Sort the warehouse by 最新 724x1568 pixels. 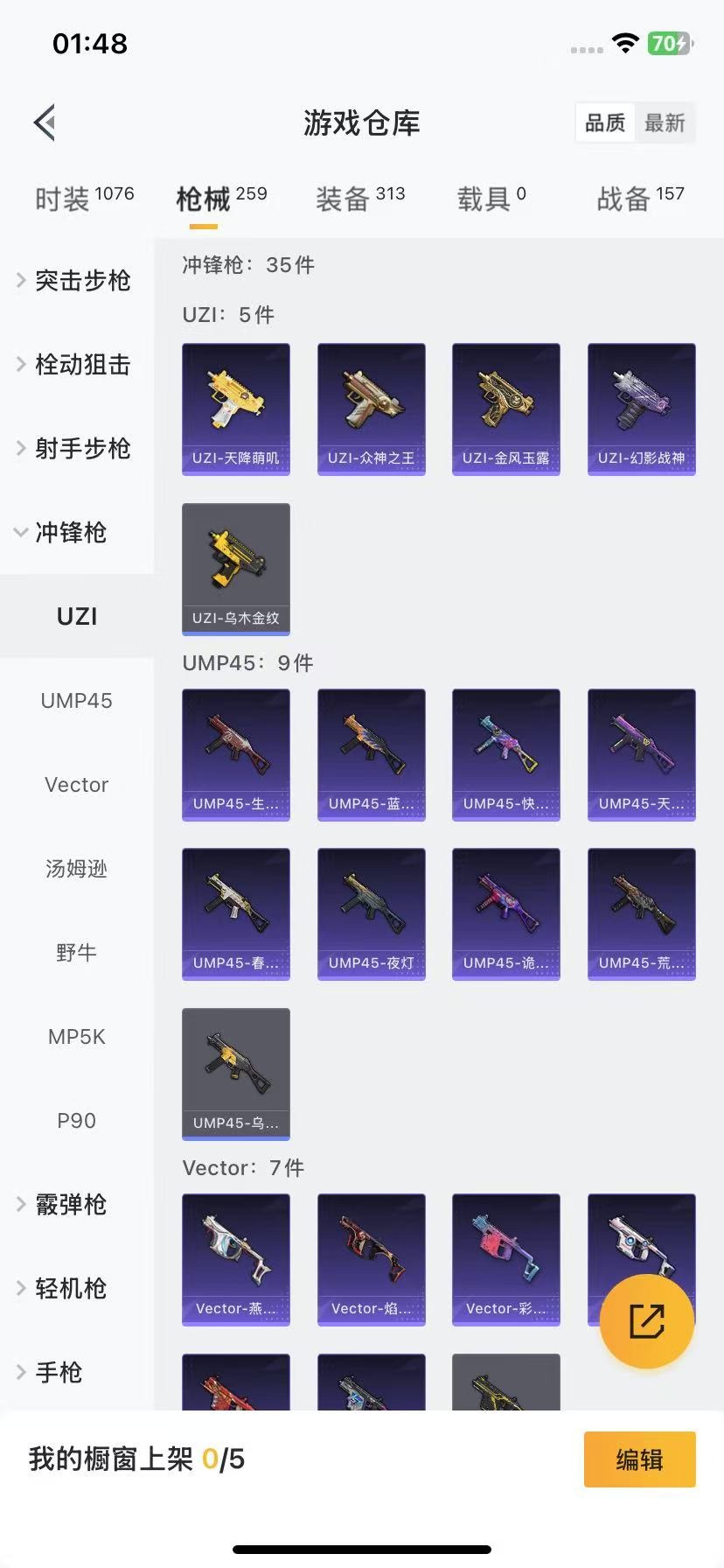click(x=665, y=122)
